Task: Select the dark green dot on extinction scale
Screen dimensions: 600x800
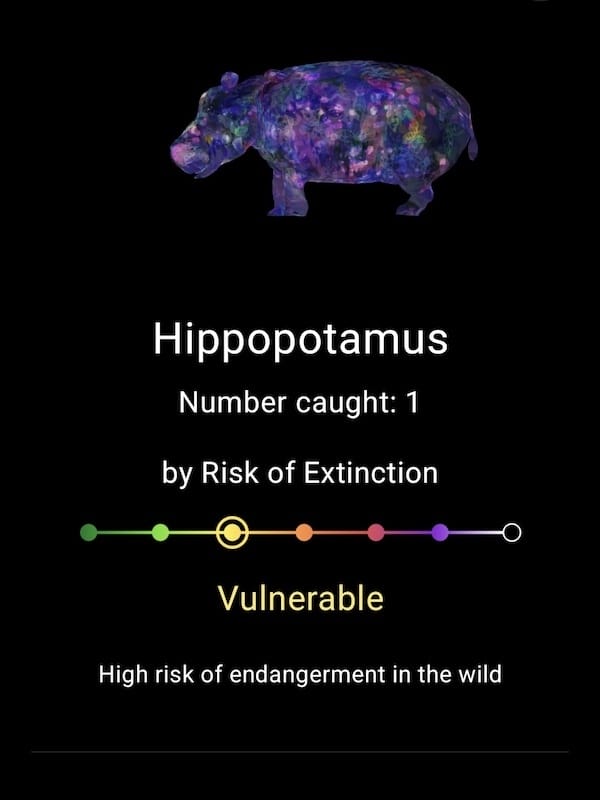Action: (x=89, y=533)
